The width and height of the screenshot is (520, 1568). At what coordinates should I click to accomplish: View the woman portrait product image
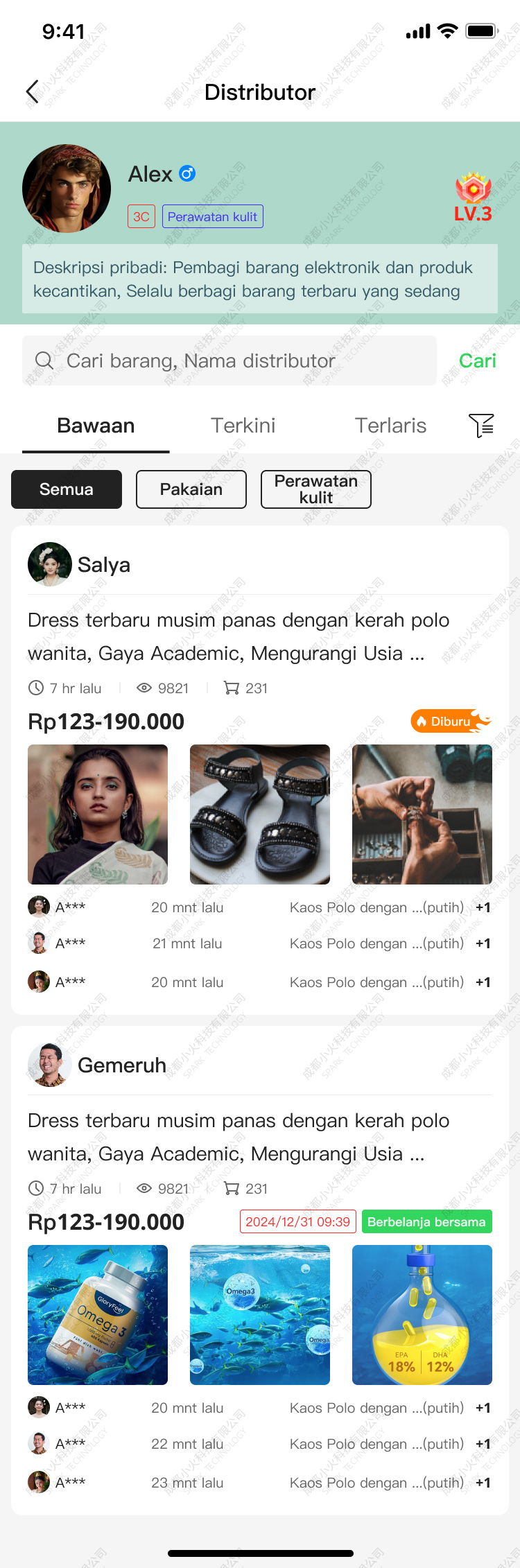[x=98, y=815]
